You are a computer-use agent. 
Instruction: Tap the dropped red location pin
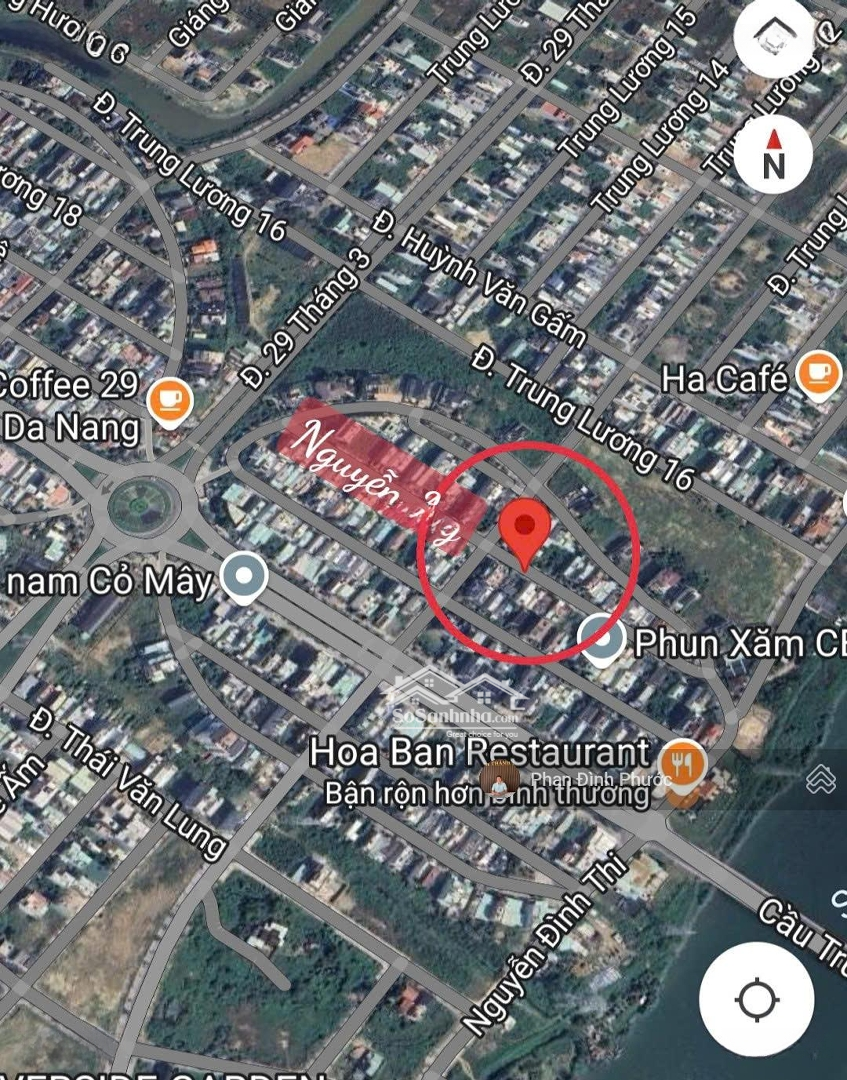coord(525,530)
